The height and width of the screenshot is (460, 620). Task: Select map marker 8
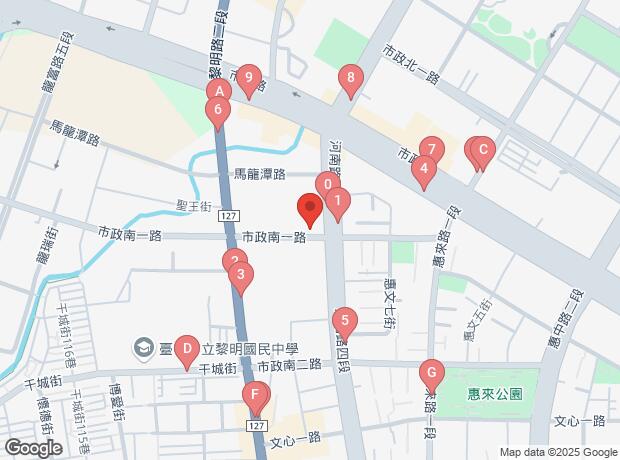[349, 77]
